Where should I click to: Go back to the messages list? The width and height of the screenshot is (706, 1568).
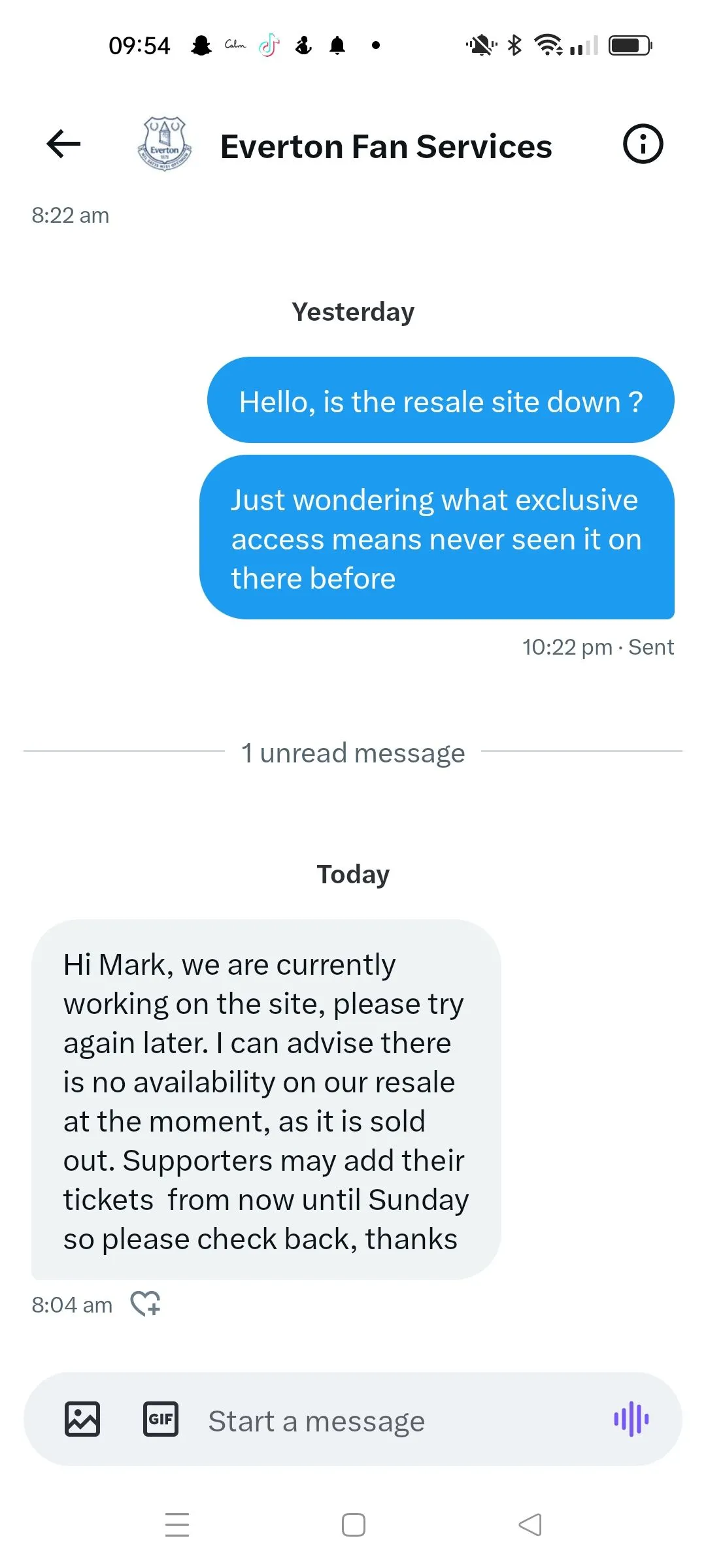[x=63, y=144]
